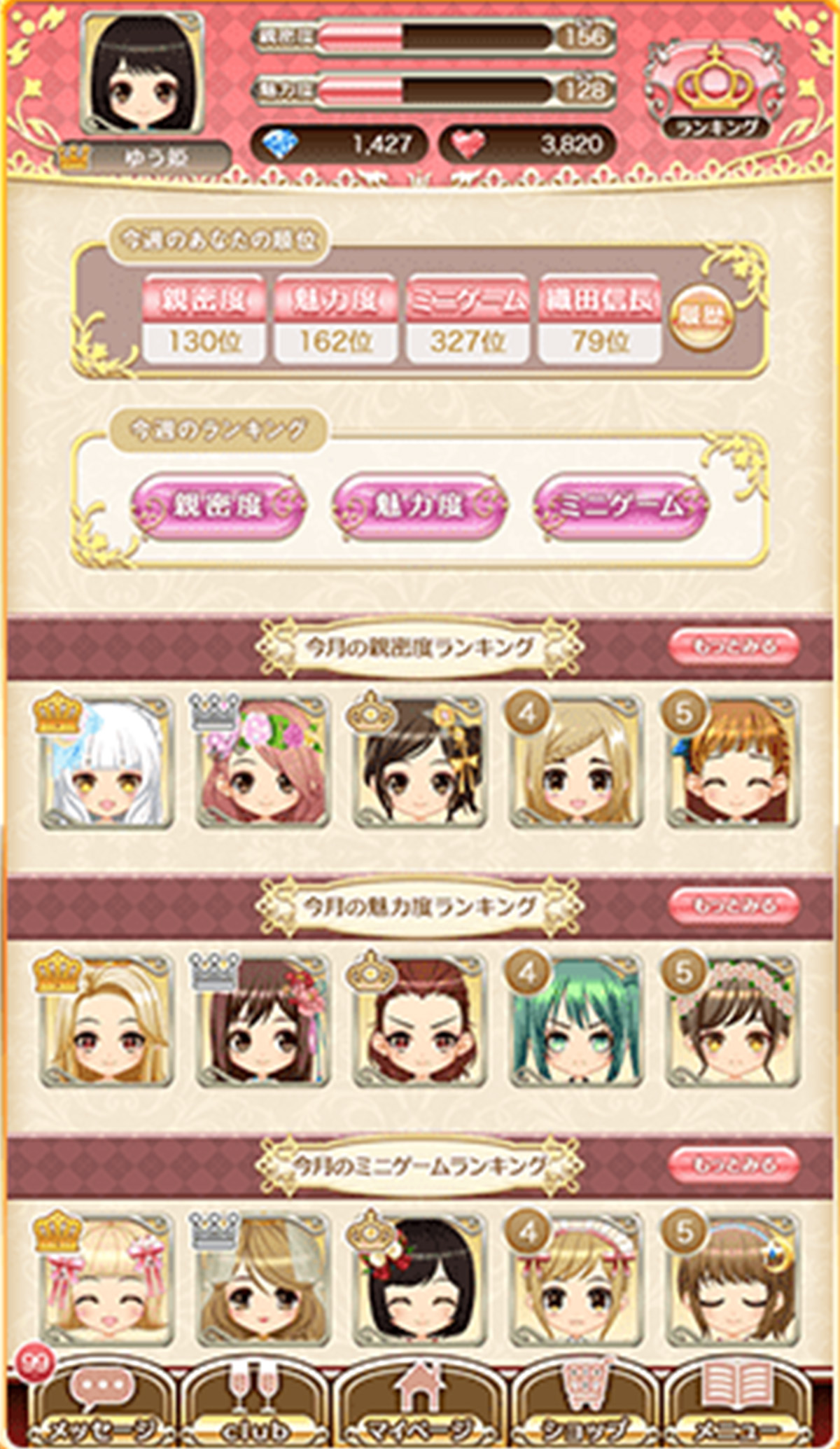See more of 今月のミニゲームランキング

pos(734,1165)
